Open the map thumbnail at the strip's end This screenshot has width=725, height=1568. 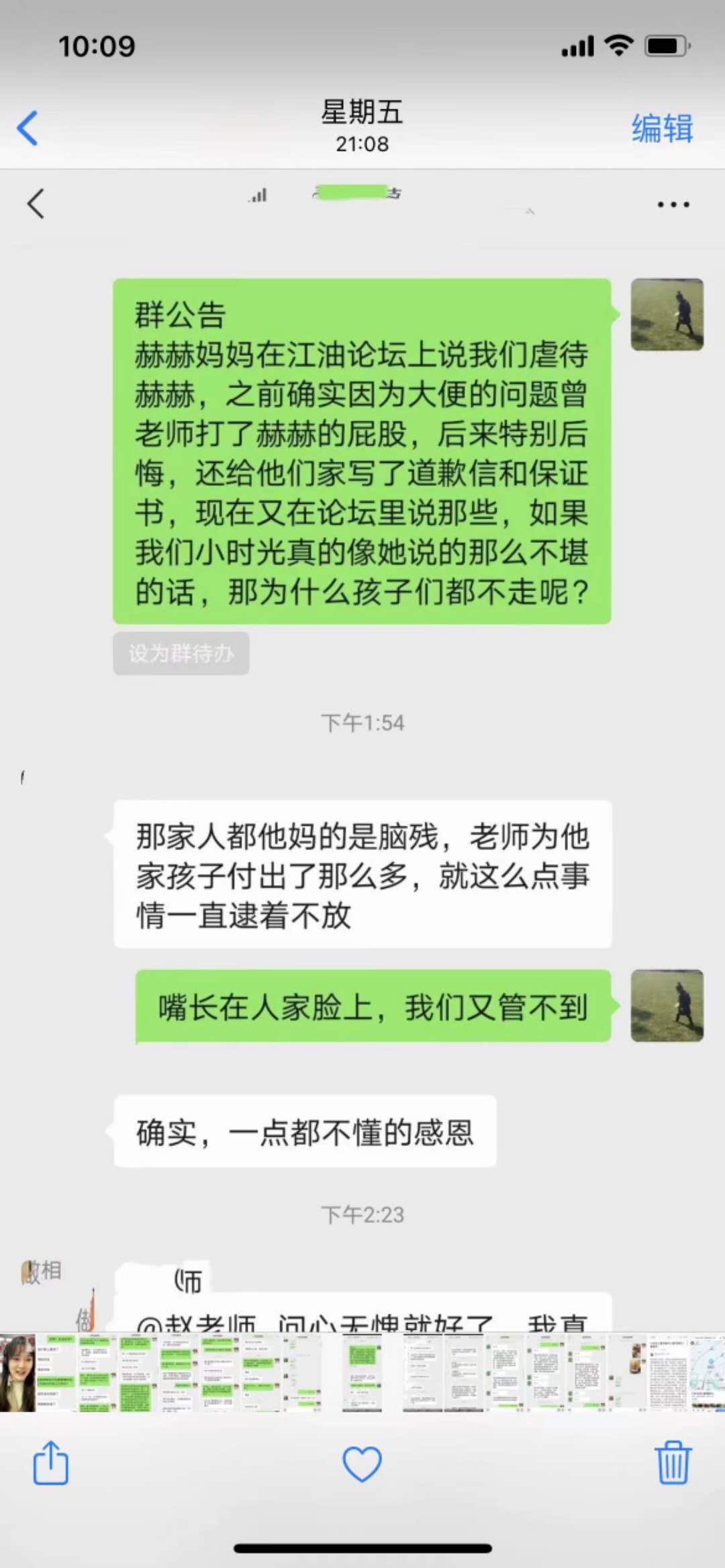tap(708, 1373)
